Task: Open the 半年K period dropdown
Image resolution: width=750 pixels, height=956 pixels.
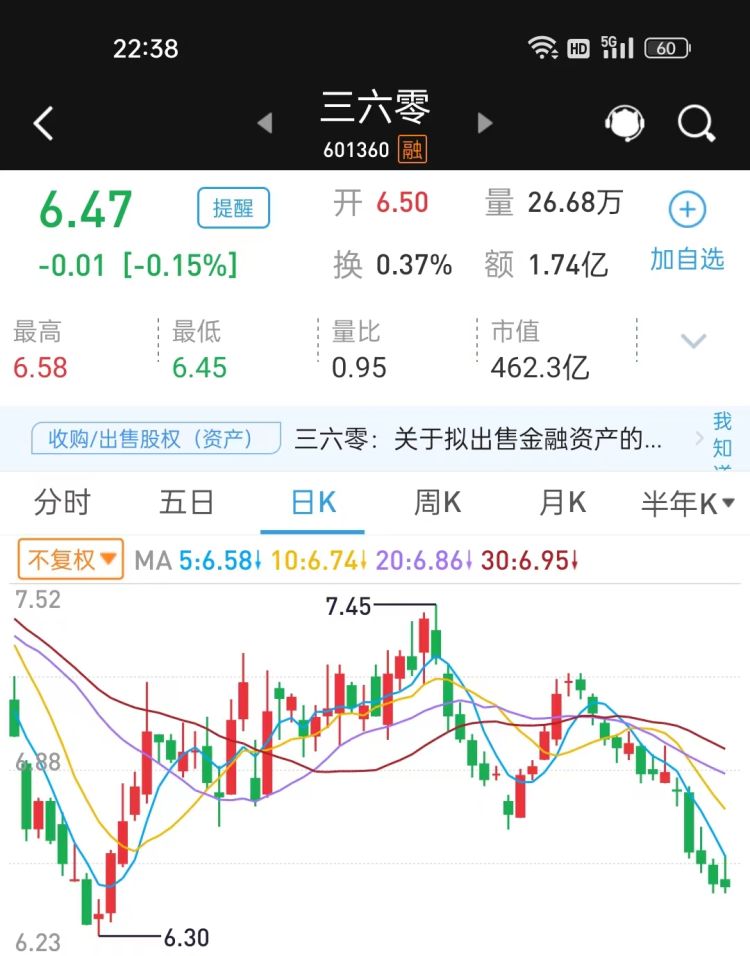Action: coord(688,503)
